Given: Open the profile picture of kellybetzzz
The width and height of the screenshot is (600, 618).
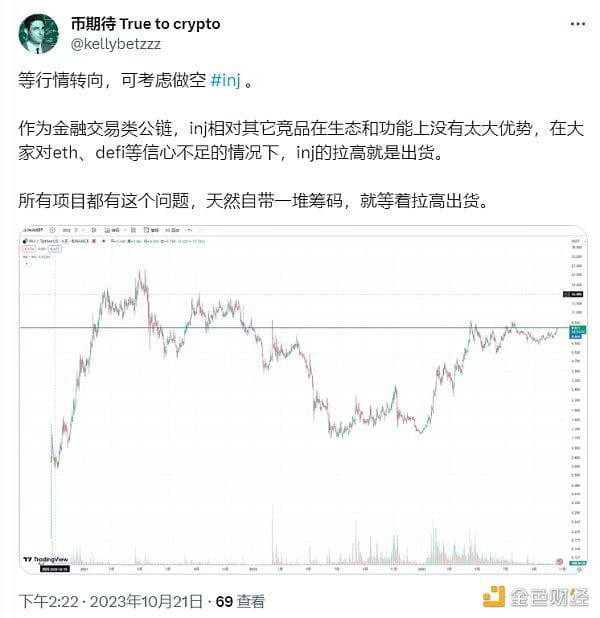Looking at the screenshot, I should (38, 34).
